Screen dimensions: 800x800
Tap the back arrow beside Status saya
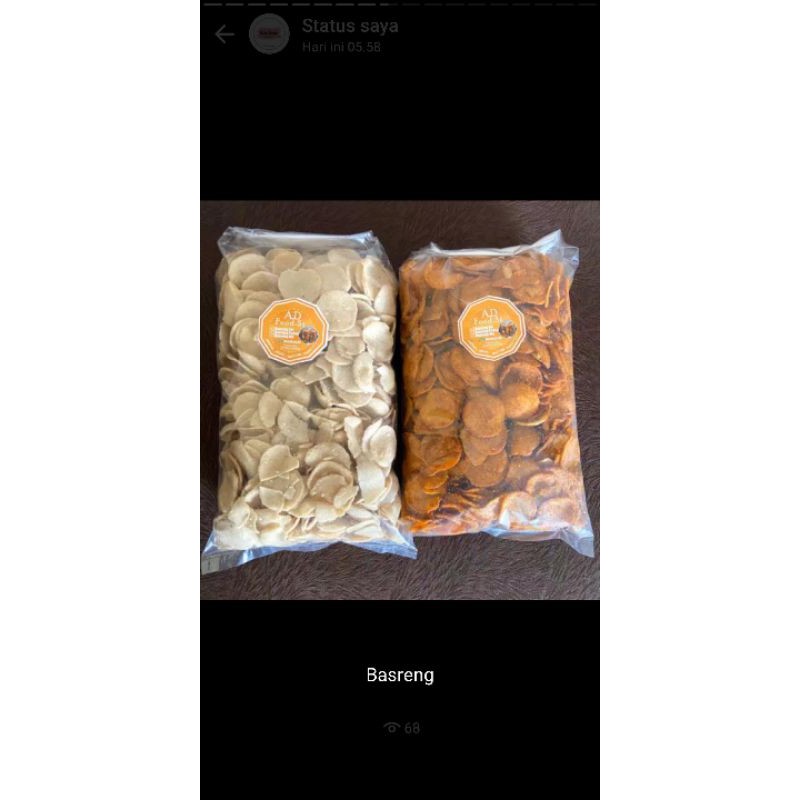(224, 35)
